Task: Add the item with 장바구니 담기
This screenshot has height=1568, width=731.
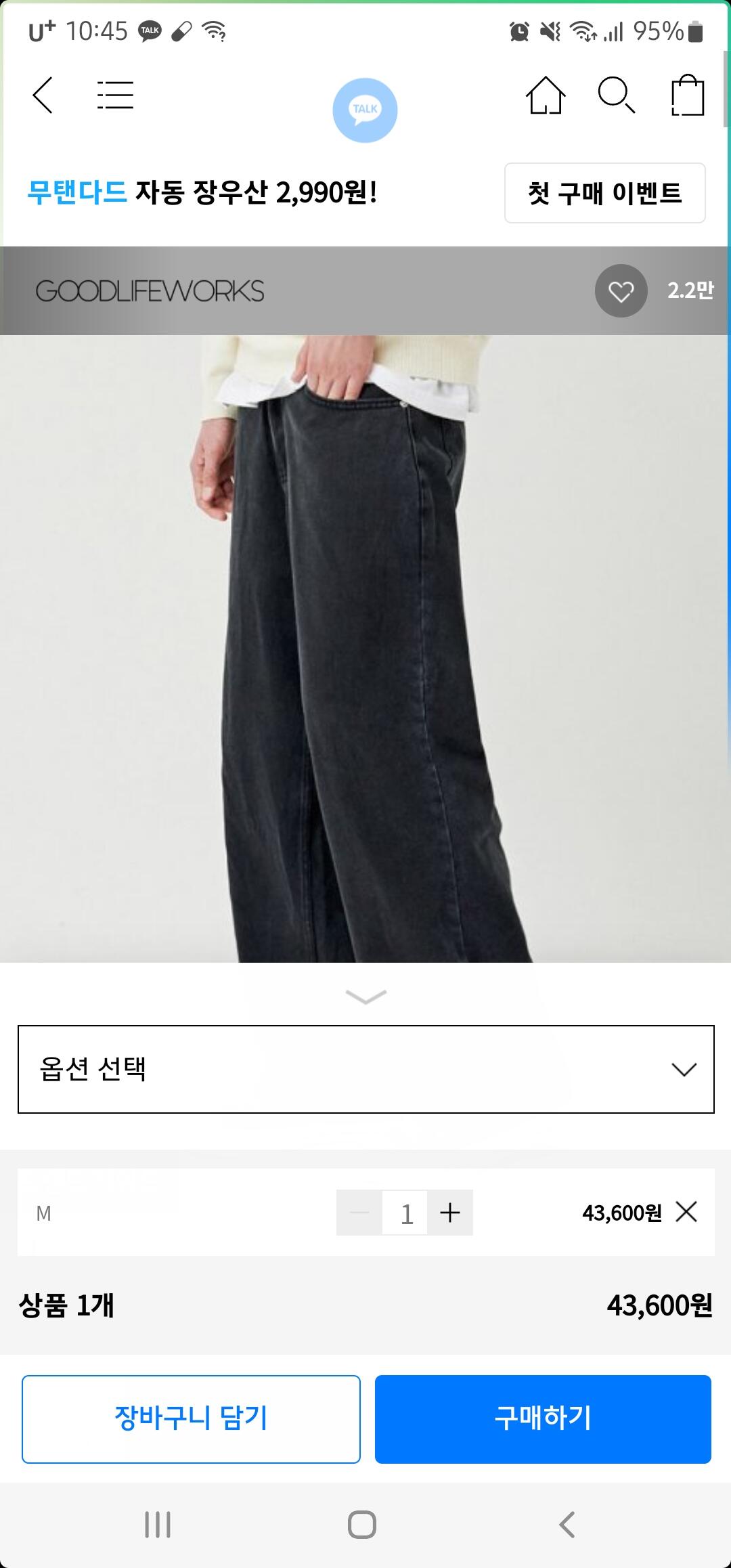Action: 191,1418
